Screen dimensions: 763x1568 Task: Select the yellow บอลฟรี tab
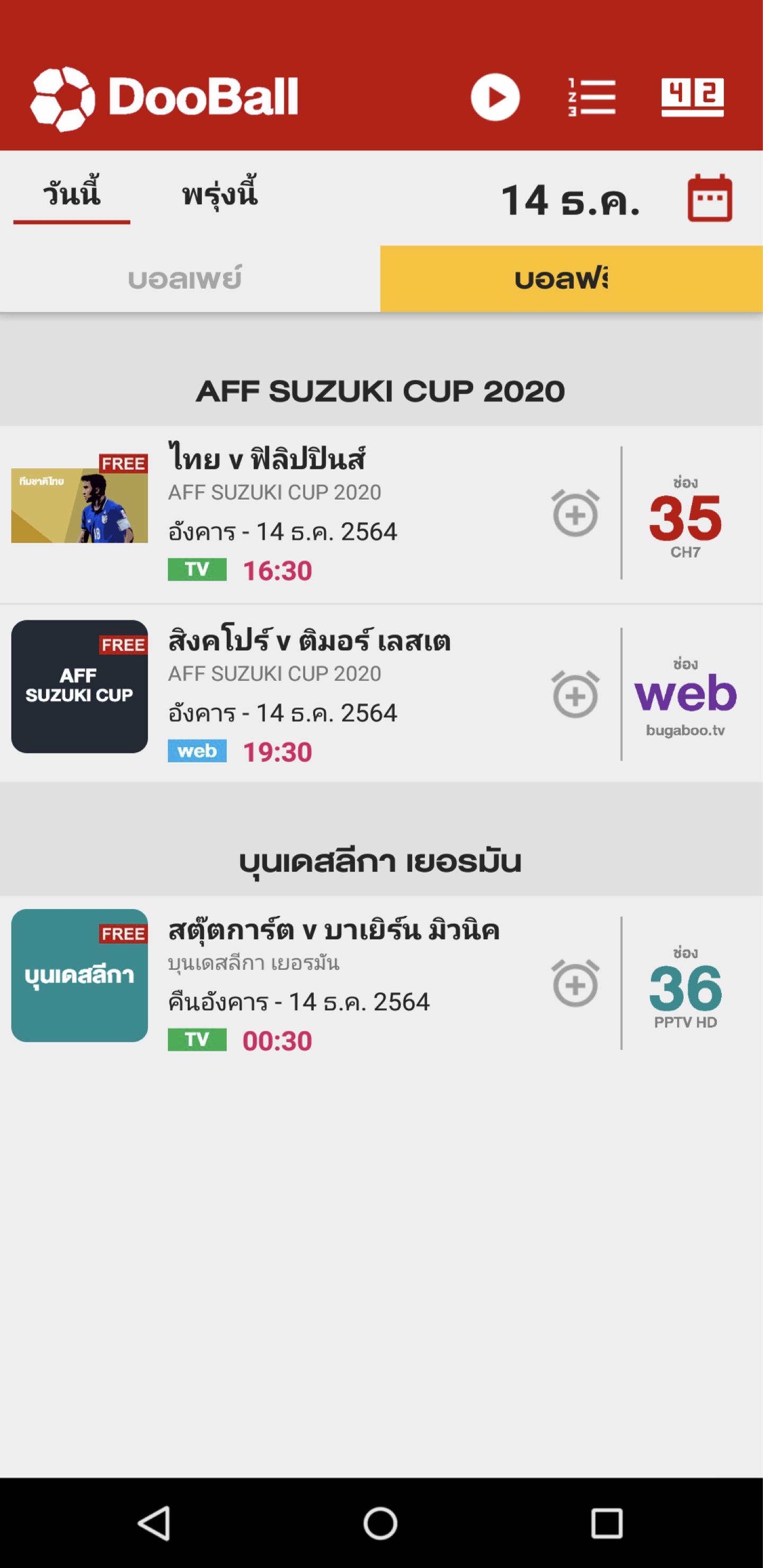pos(571,279)
